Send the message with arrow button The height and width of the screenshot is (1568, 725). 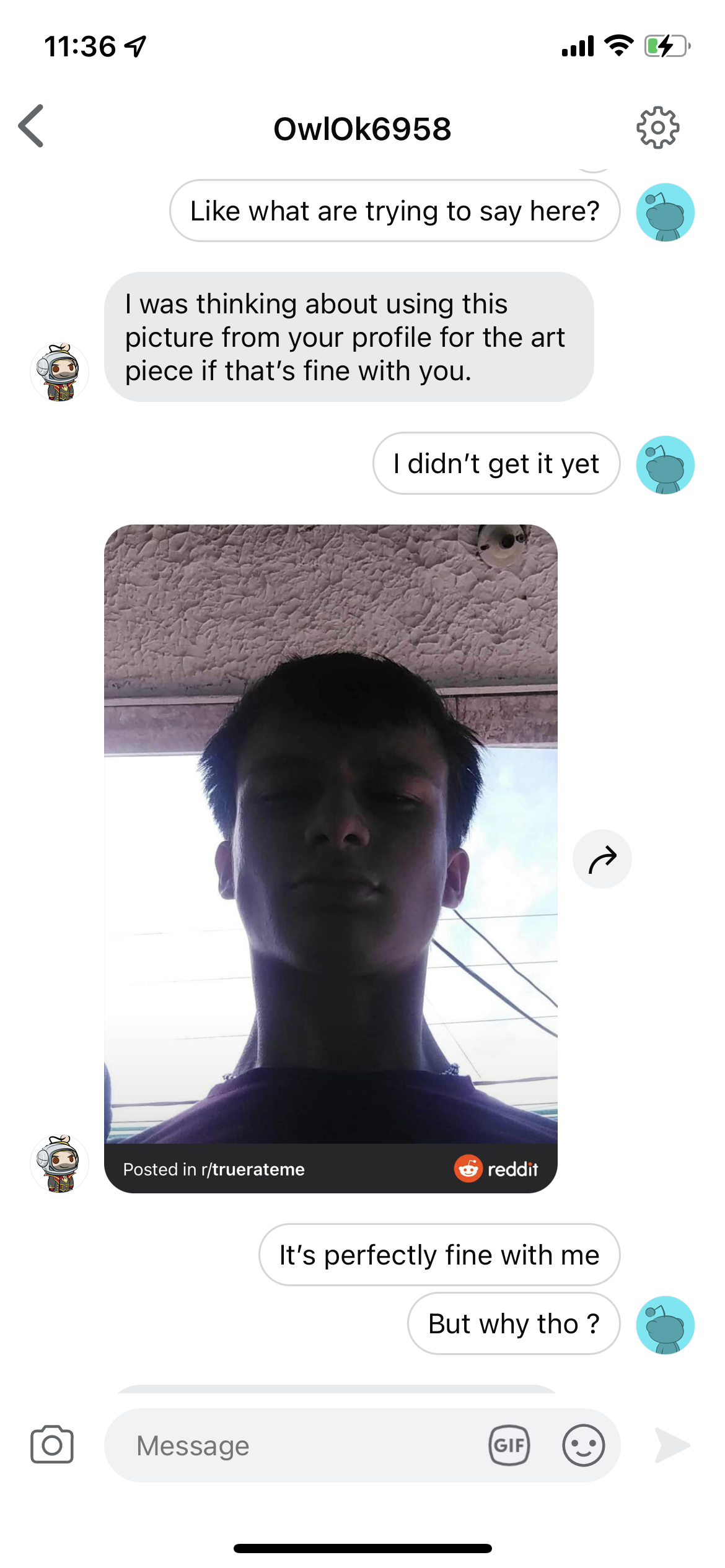pos(672,1445)
